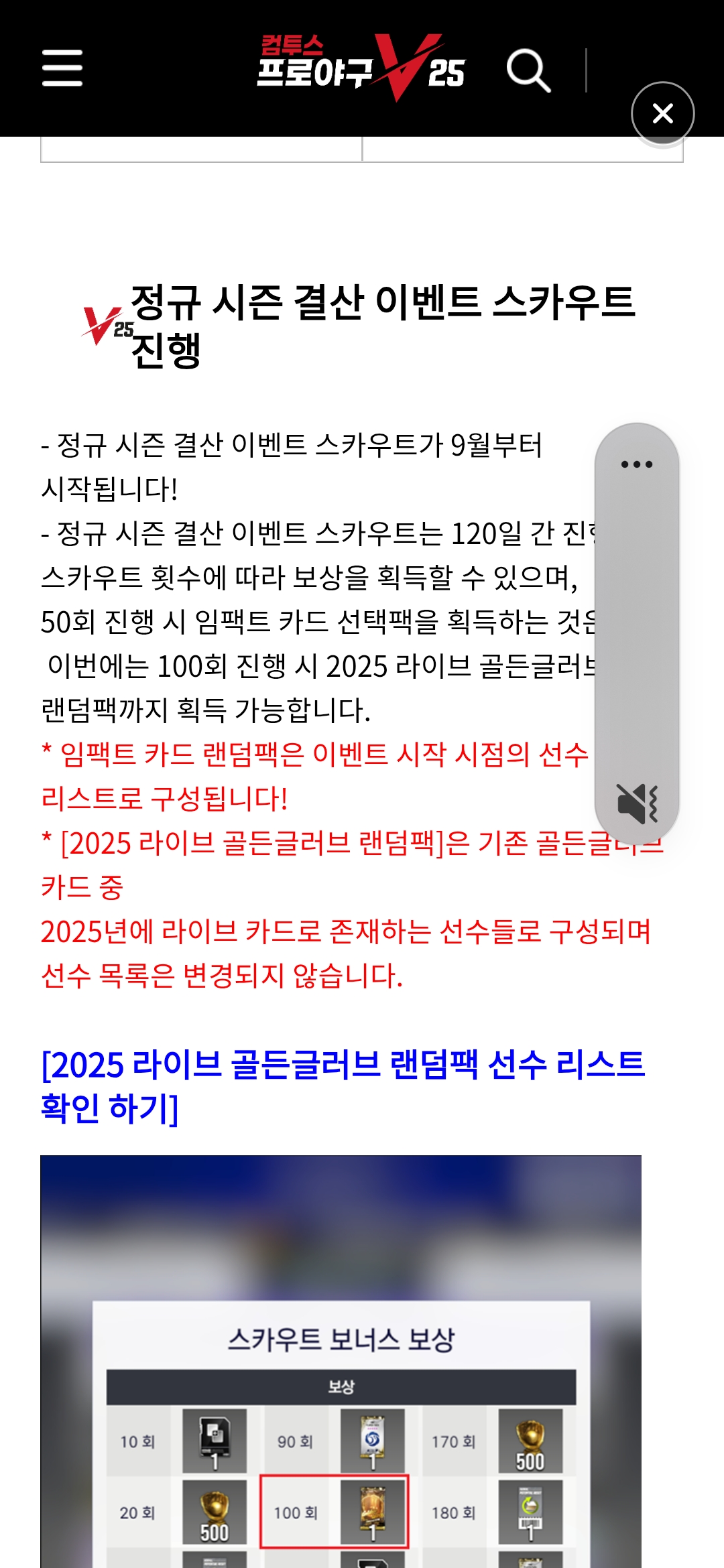Open the search magnifier
The width and height of the screenshot is (724, 1568).
tap(528, 70)
